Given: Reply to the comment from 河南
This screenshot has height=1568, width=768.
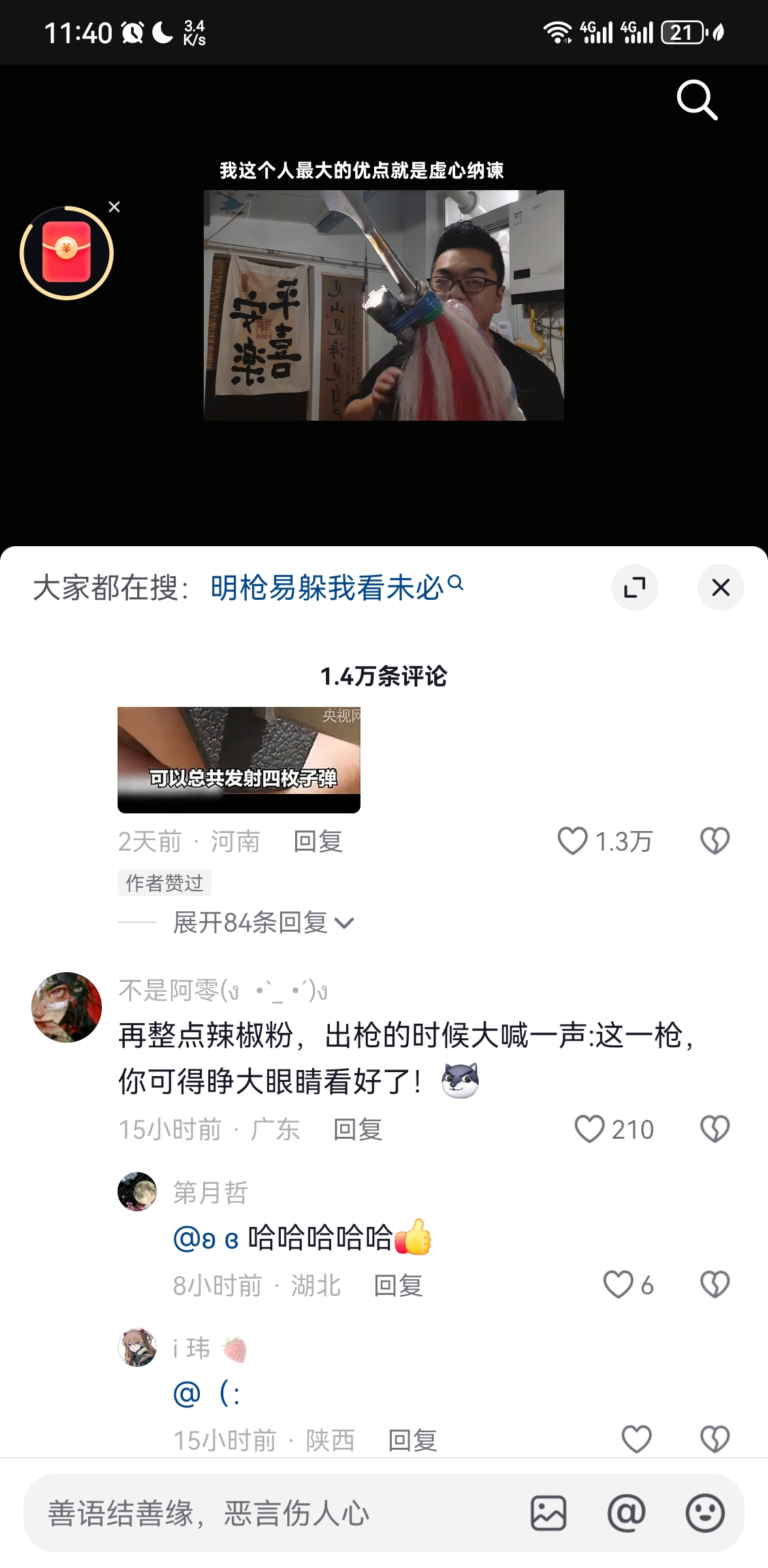Looking at the screenshot, I should click(x=318, y=841).
